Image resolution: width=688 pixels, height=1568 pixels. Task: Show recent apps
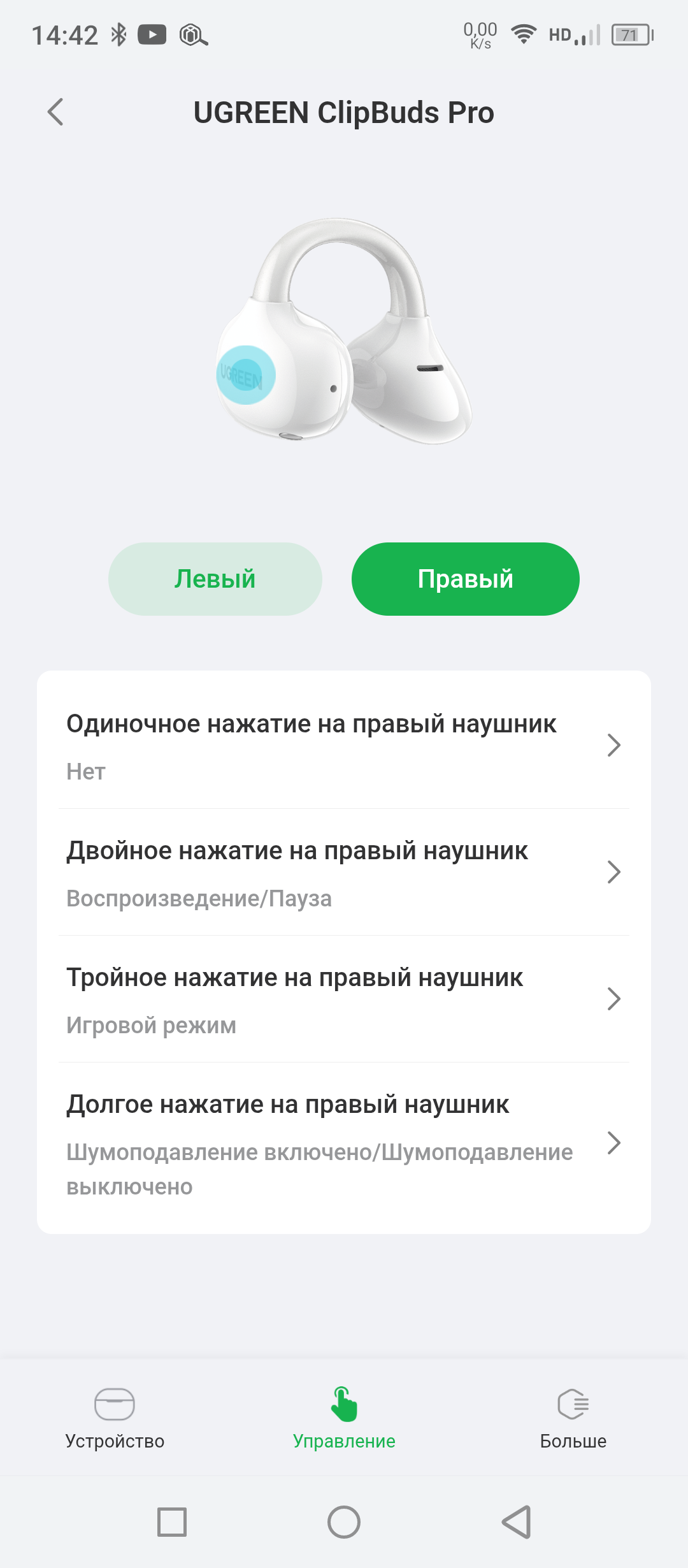point(172,1522)
